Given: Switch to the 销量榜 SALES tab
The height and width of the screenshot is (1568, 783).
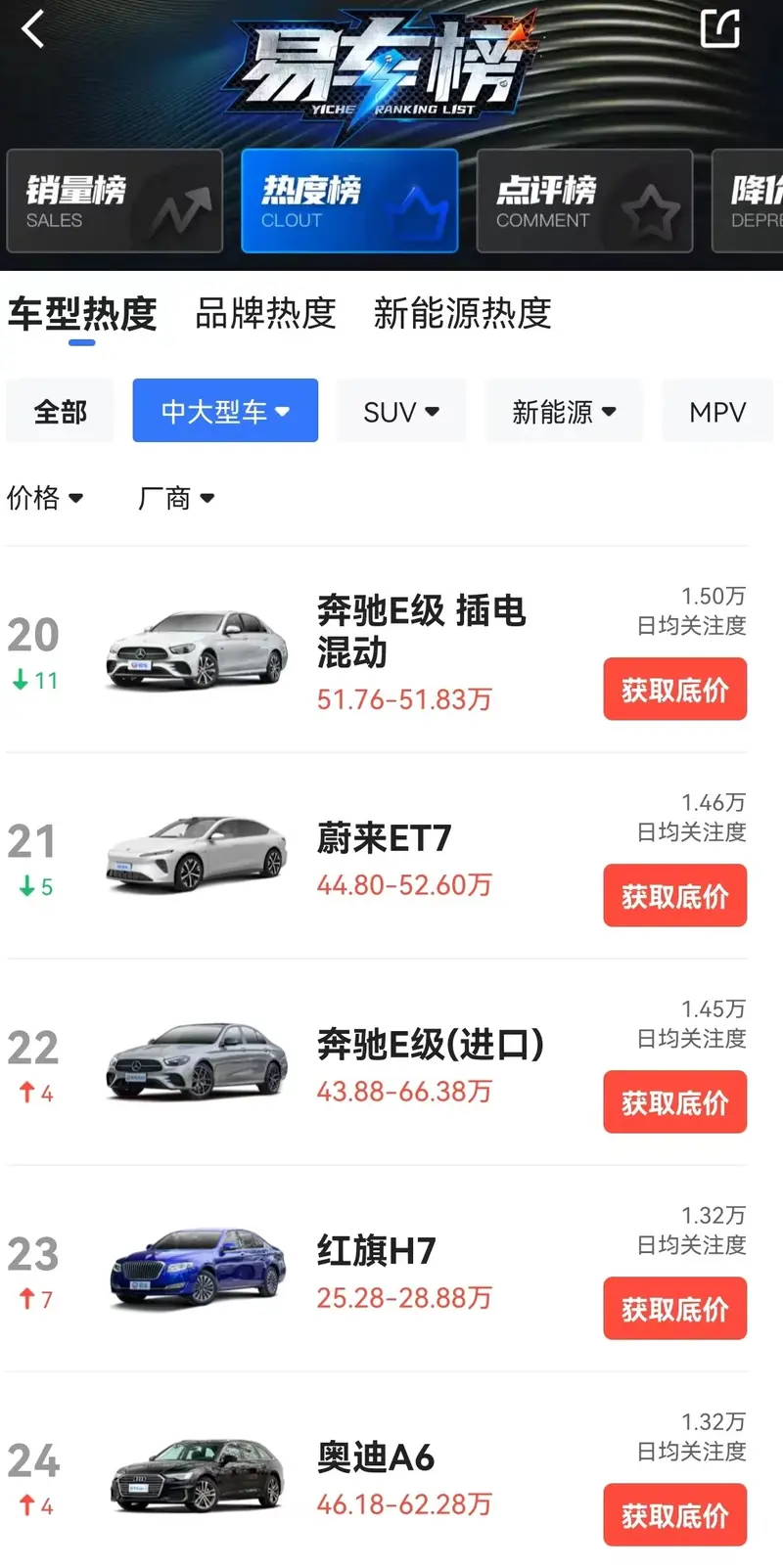Looking at the screenshot, I should 115,202.
